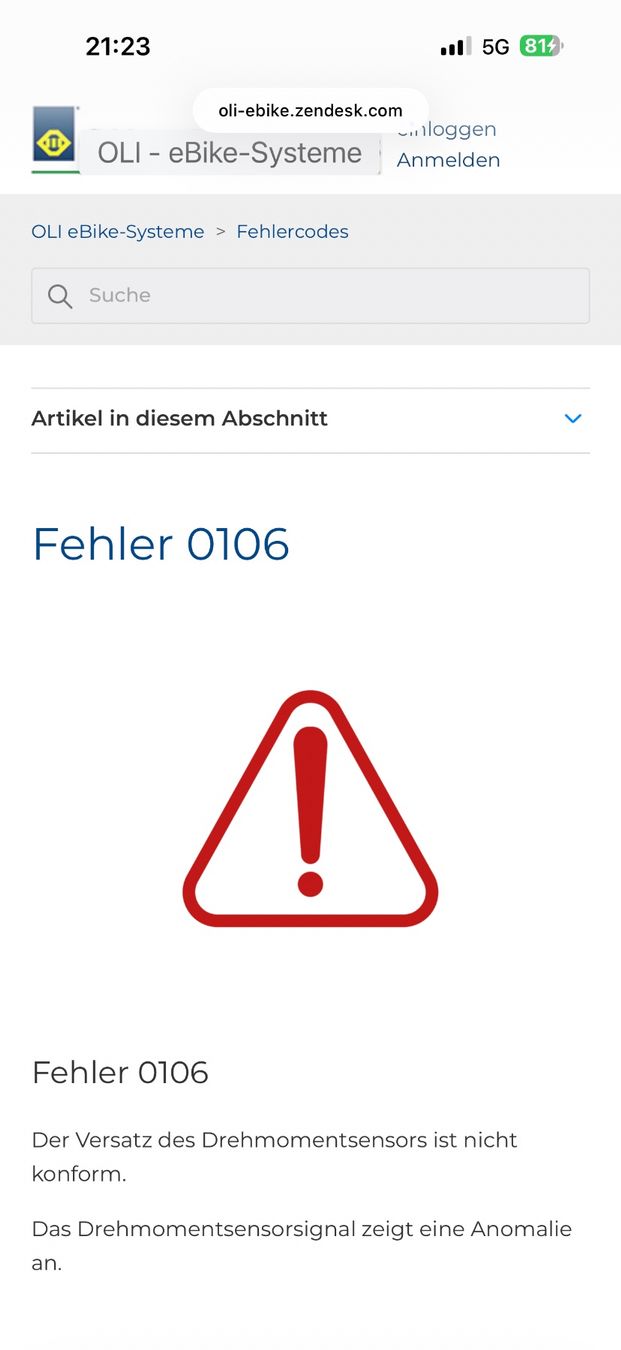Open the OLI eBike-Systeme breadcrumb link
This screenshot has width=621, height=1350.
pos(118,231)
